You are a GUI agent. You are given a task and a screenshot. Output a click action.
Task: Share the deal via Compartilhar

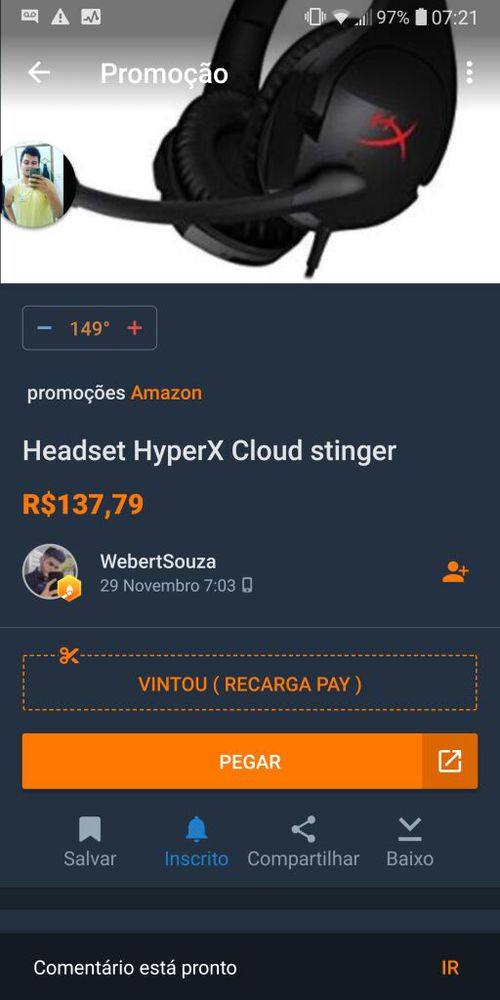[304, 842]
